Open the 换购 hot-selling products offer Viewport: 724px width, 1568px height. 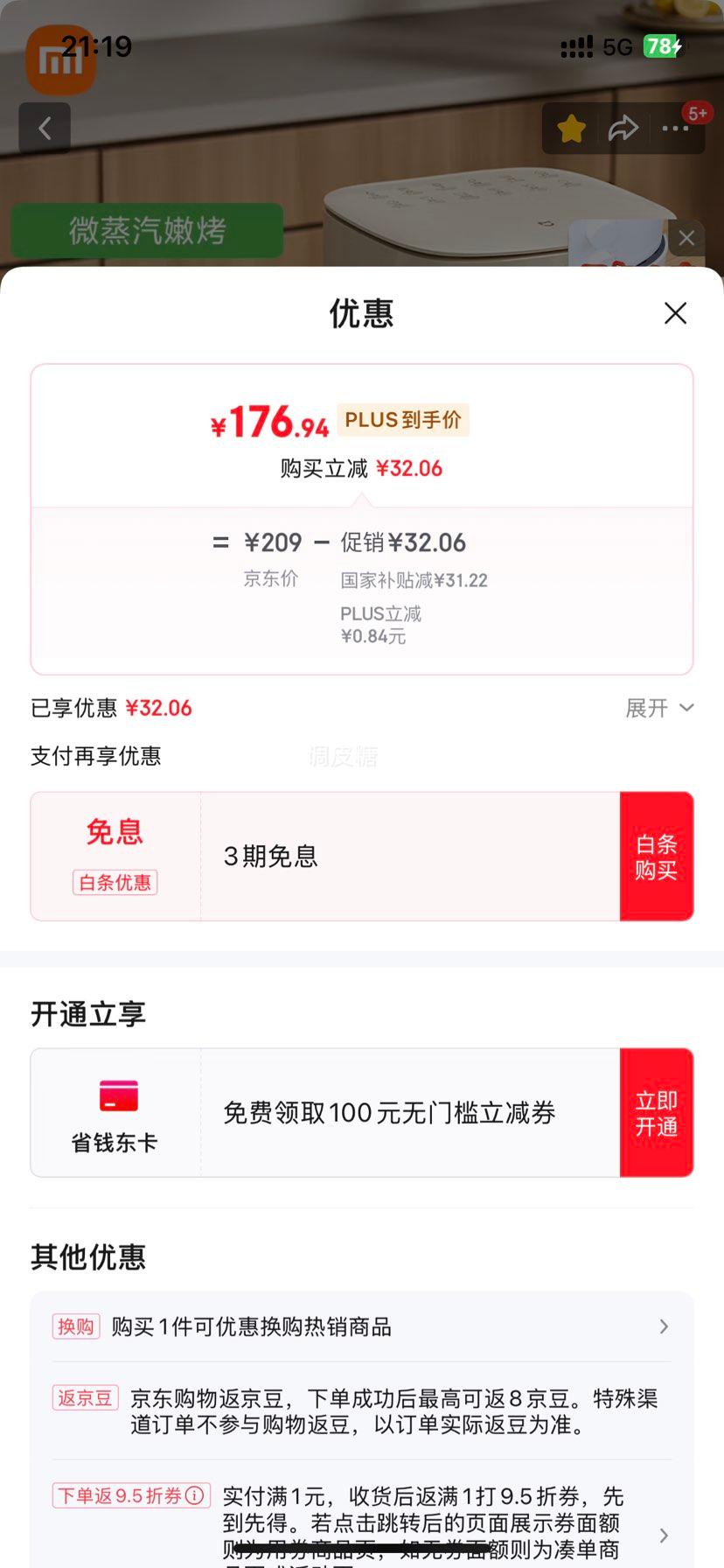pyautogui.click(x=362, y=1326)
